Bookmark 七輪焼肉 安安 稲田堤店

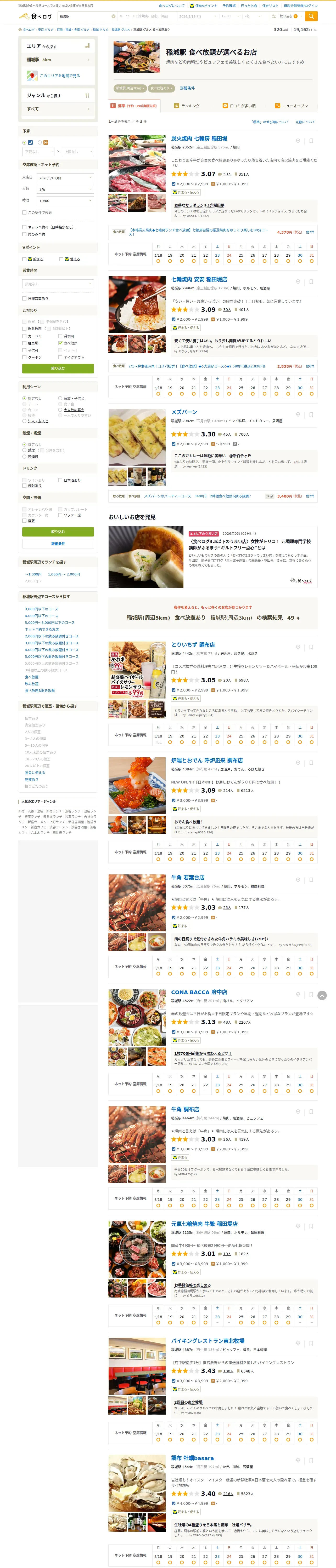pos(311,282)
